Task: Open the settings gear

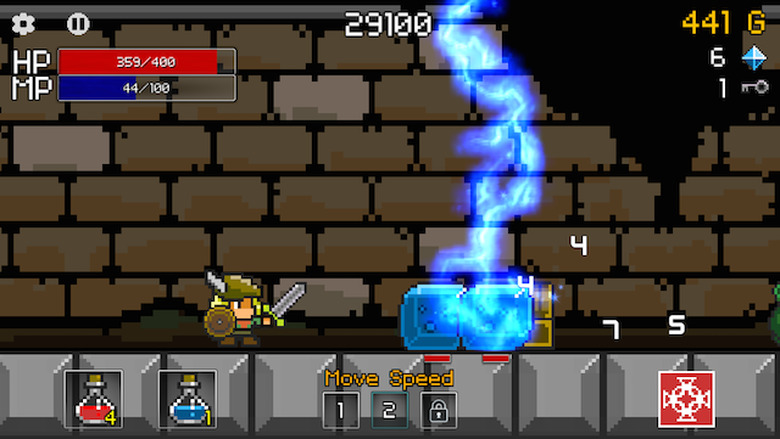Action: pyautogui.click(x=24, y=22)
